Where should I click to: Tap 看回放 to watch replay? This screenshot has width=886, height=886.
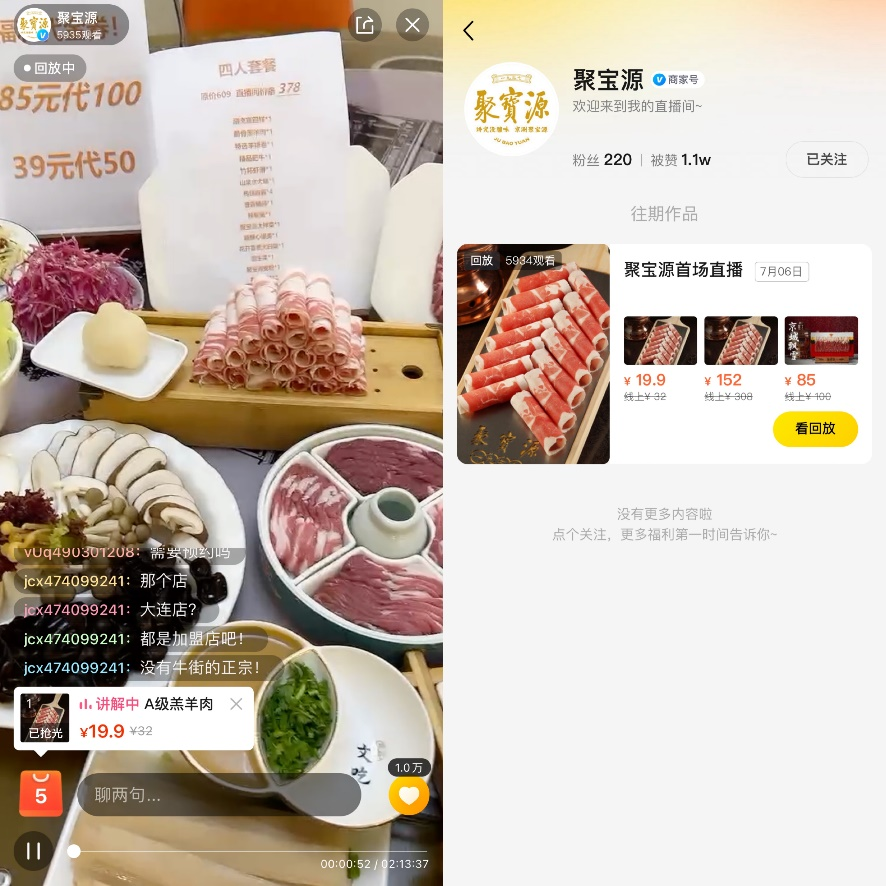coord(814,429)
